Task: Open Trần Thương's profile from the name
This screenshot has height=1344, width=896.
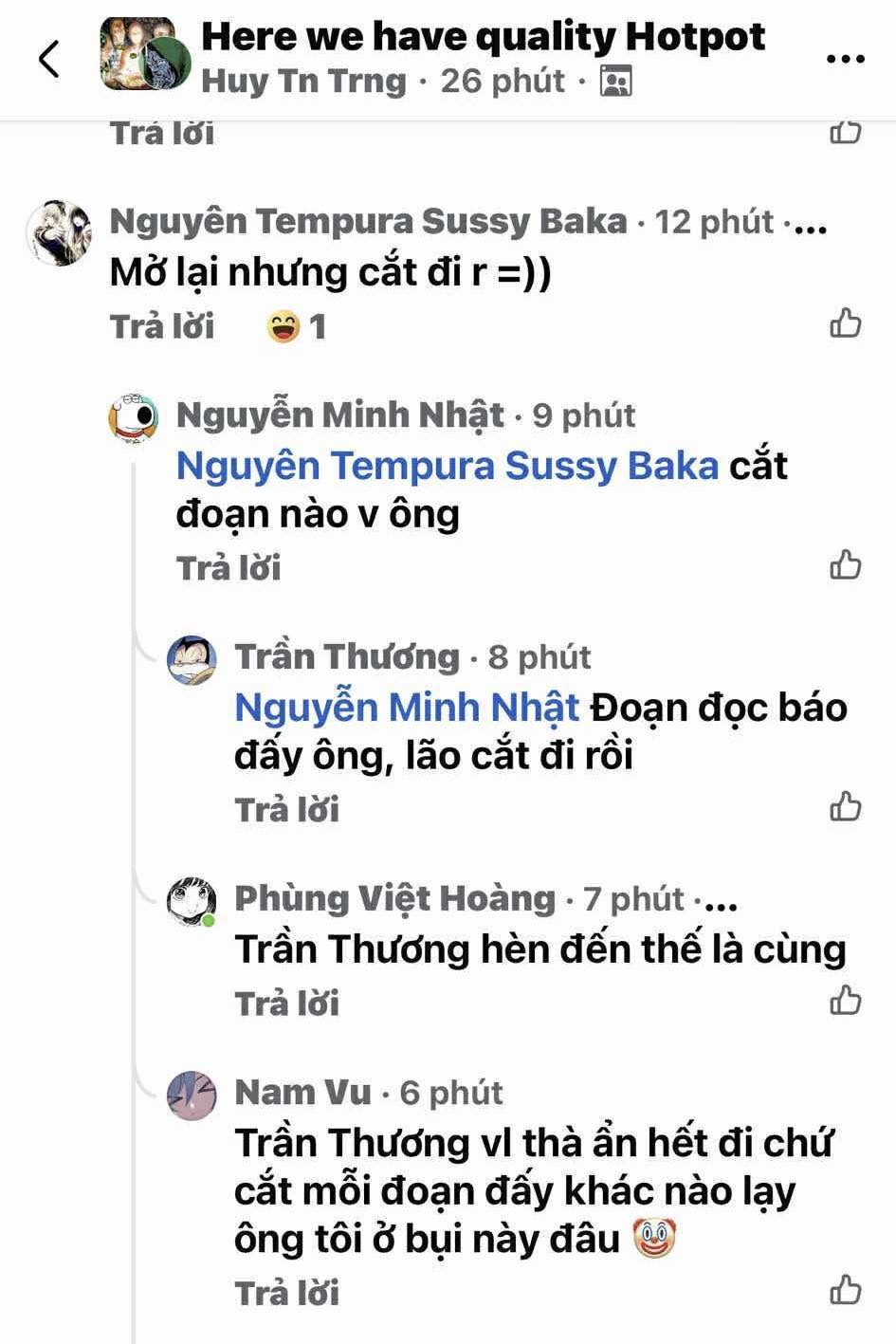Action: coord(347,657)
